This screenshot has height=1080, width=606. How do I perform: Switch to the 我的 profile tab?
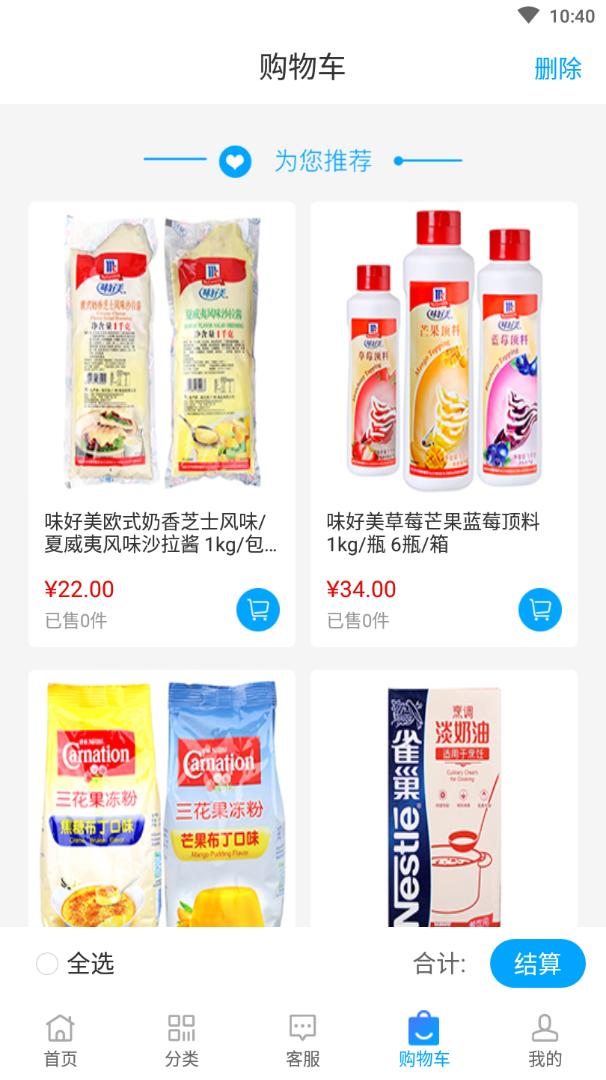(545, 1040)
